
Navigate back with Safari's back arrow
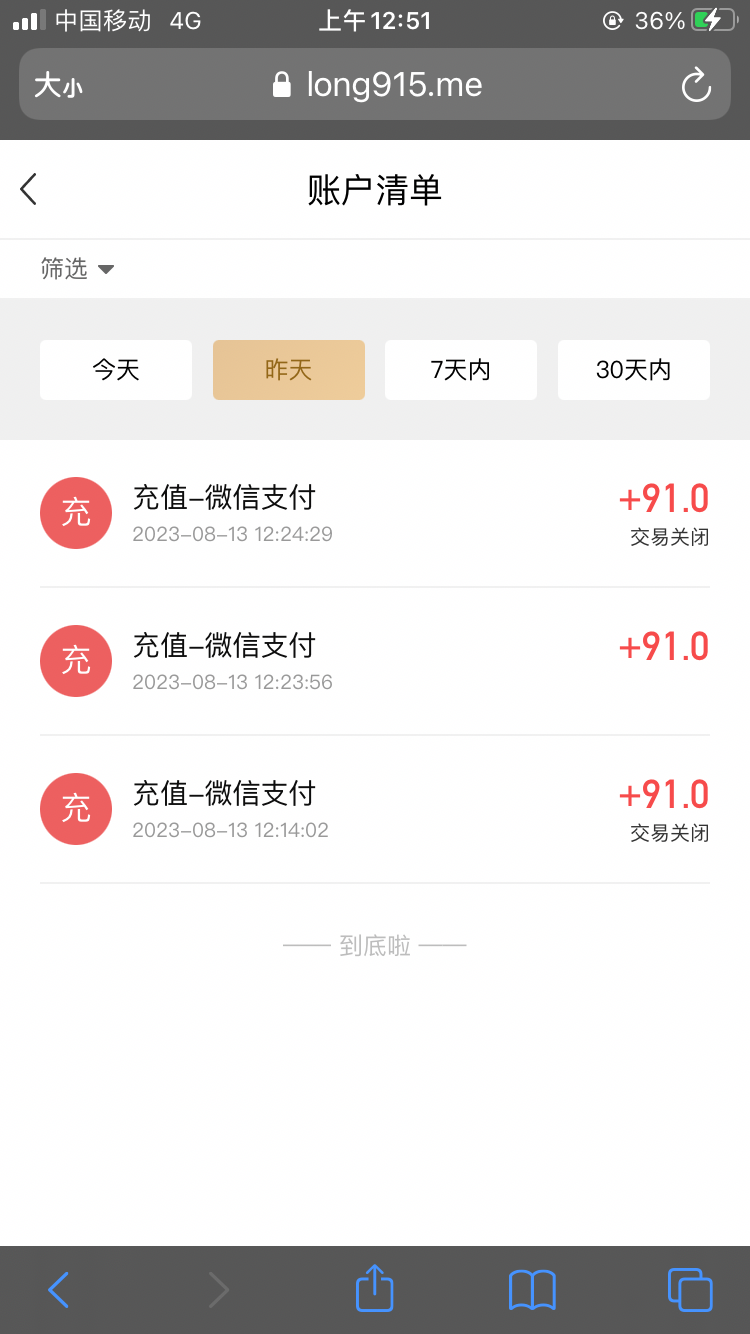coord(59,1289)
